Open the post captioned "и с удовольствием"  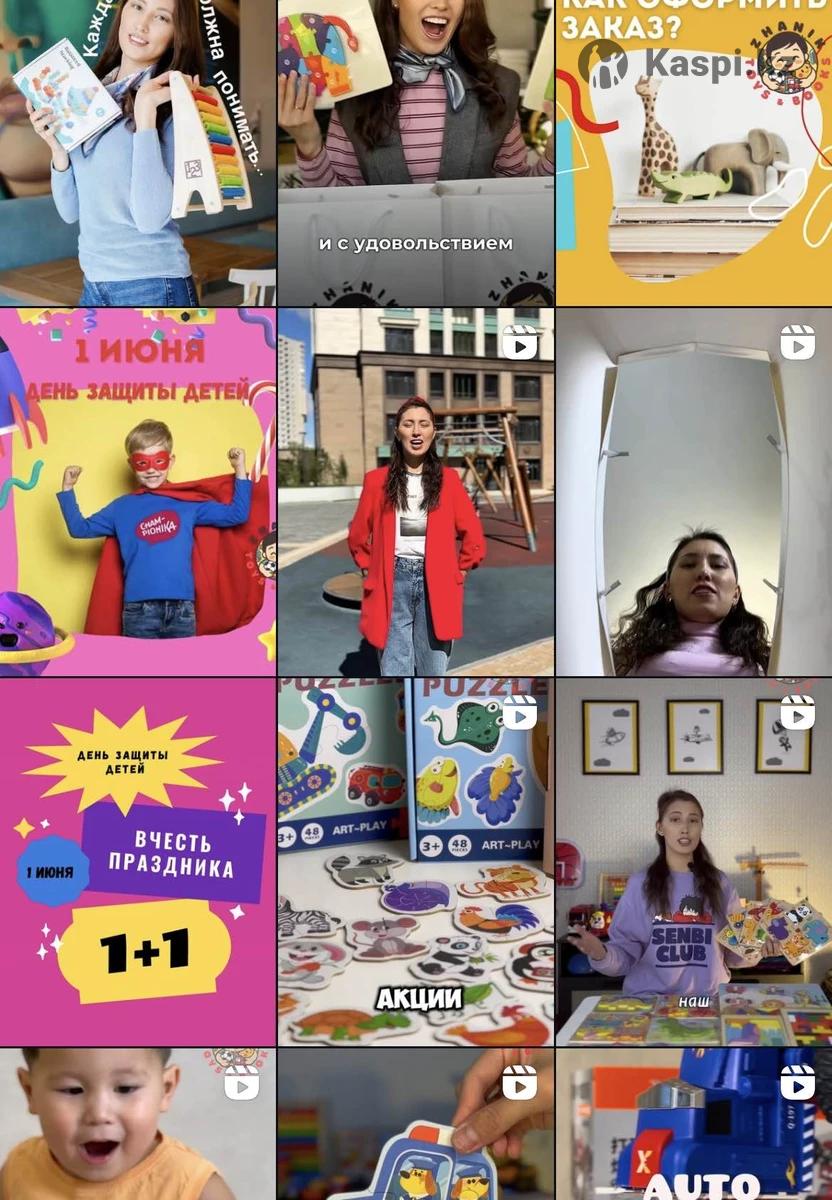coord(415,152)
